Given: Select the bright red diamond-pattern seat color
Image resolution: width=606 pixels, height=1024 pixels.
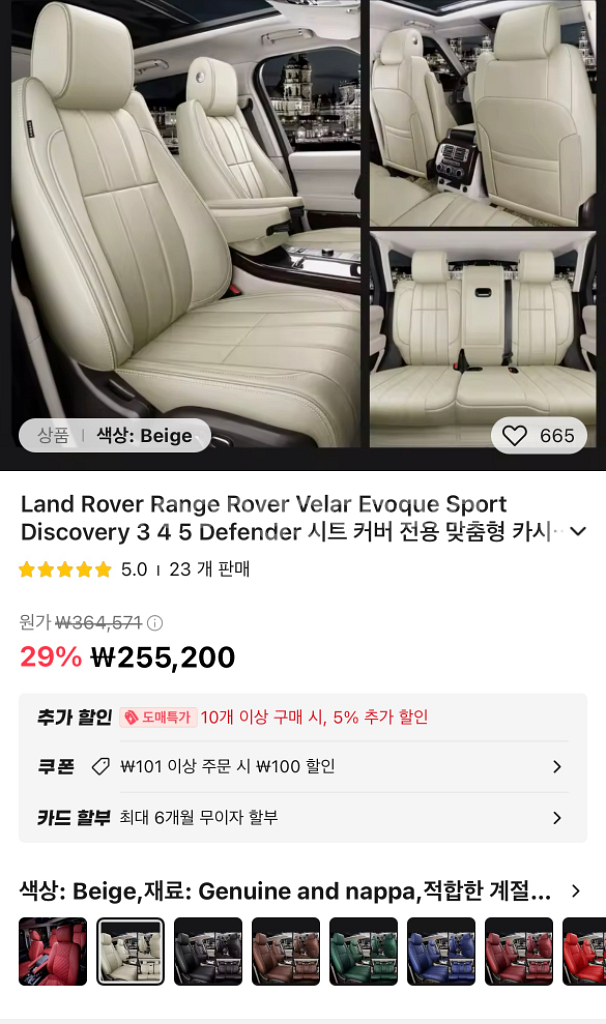Looking at the screenshot, I should 53,952.
